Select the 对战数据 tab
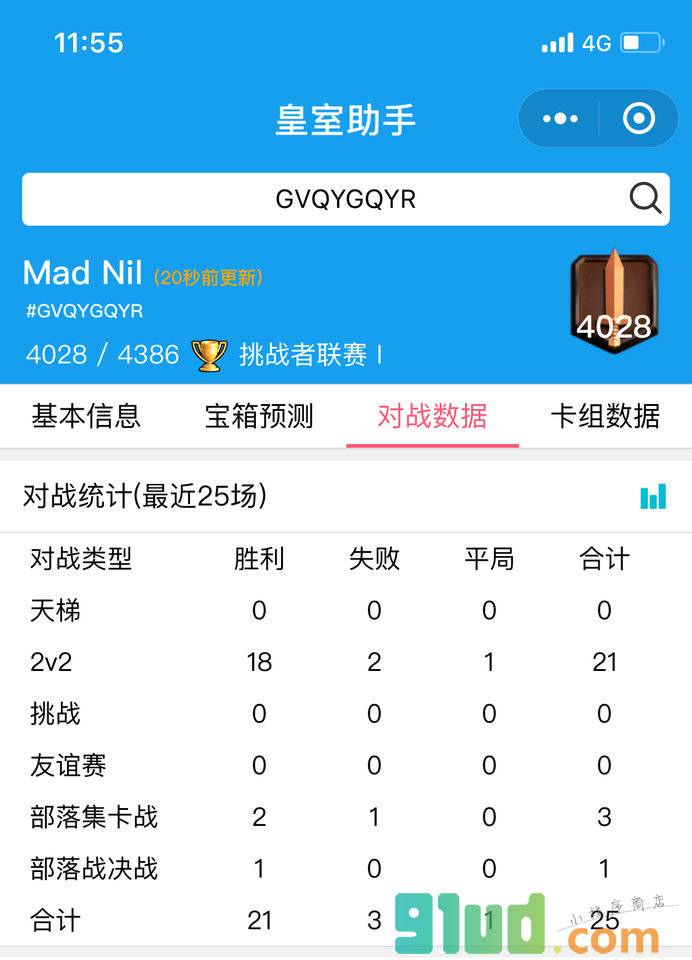Image resolution: width=692 pixels, height=960 pixels. 432,416
